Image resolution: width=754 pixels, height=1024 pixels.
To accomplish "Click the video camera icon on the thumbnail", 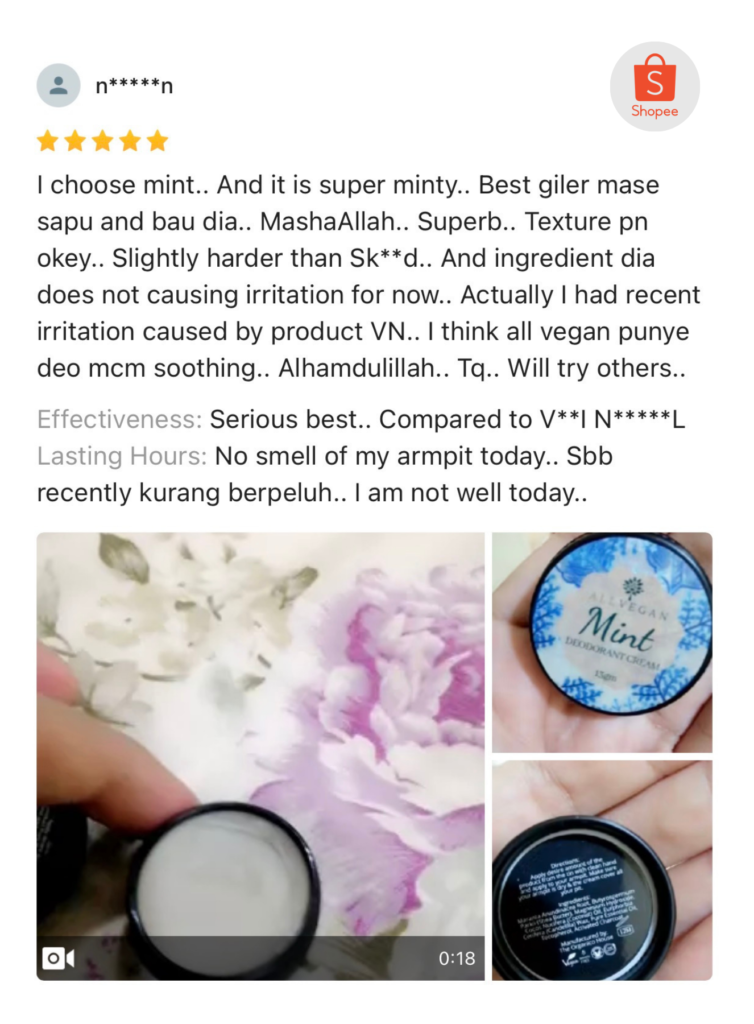I will pos(60,957).
